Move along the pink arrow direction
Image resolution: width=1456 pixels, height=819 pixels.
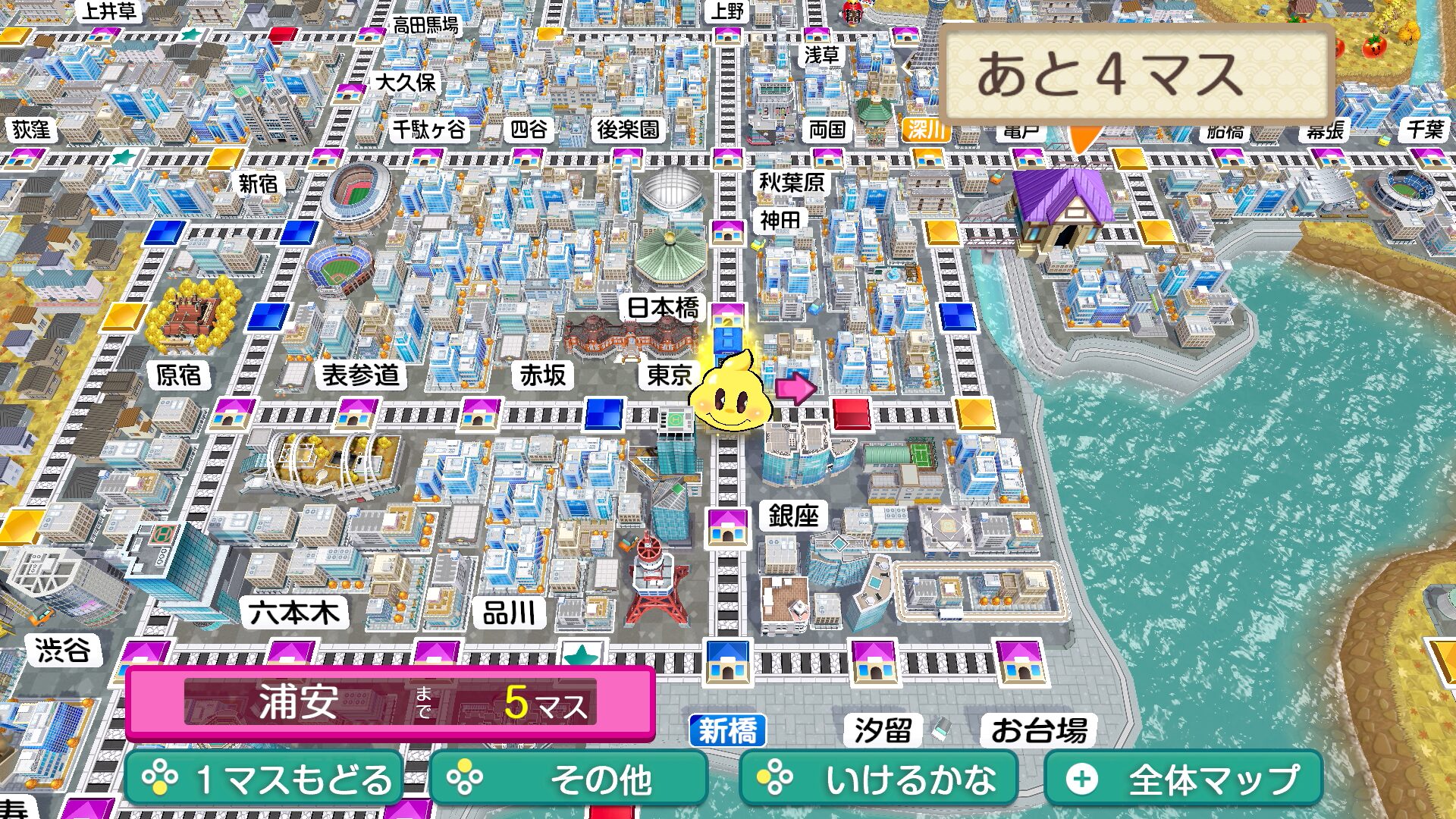(795, 389)
